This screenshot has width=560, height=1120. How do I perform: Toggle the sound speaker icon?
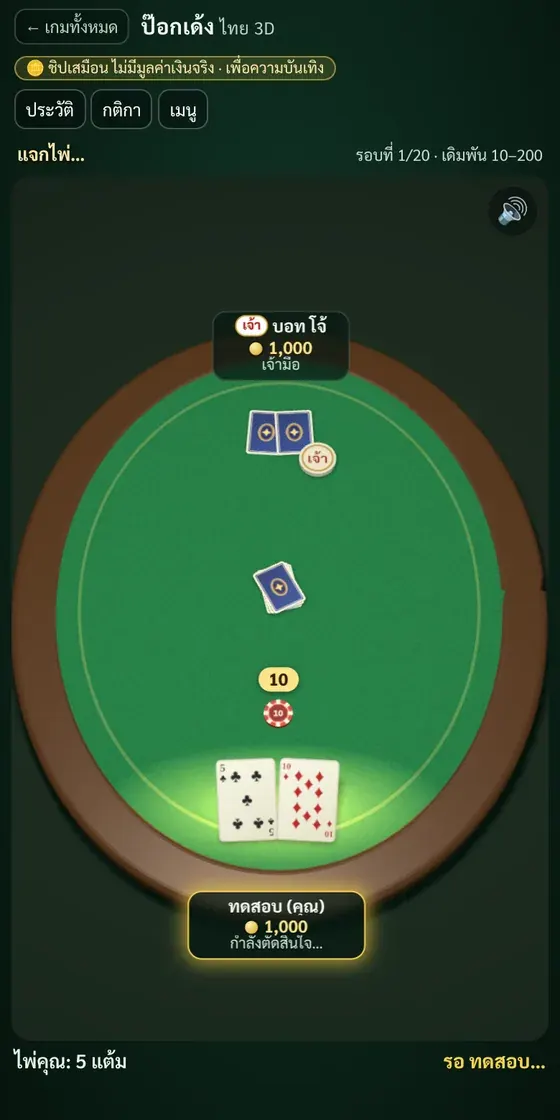point(512,211)
